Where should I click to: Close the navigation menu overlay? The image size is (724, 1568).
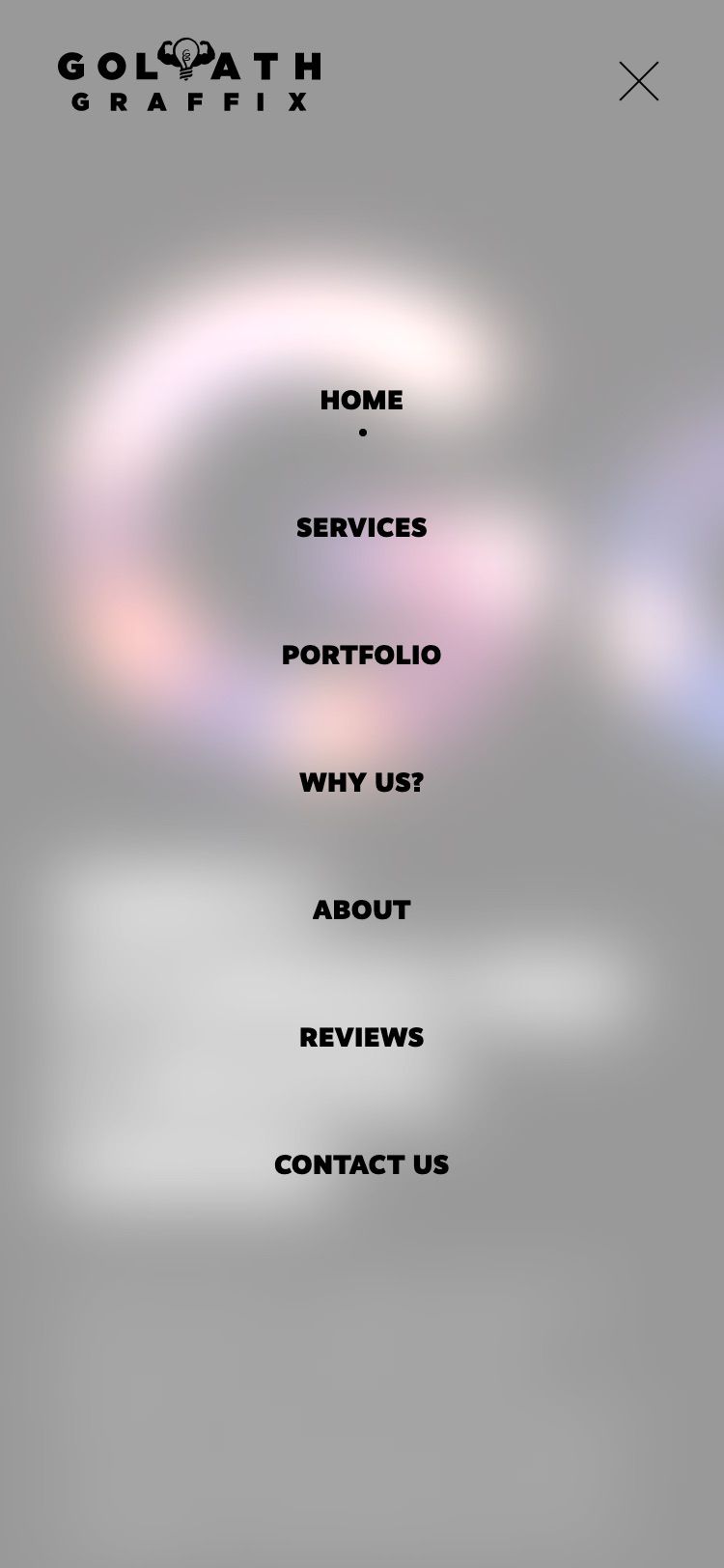638,81
